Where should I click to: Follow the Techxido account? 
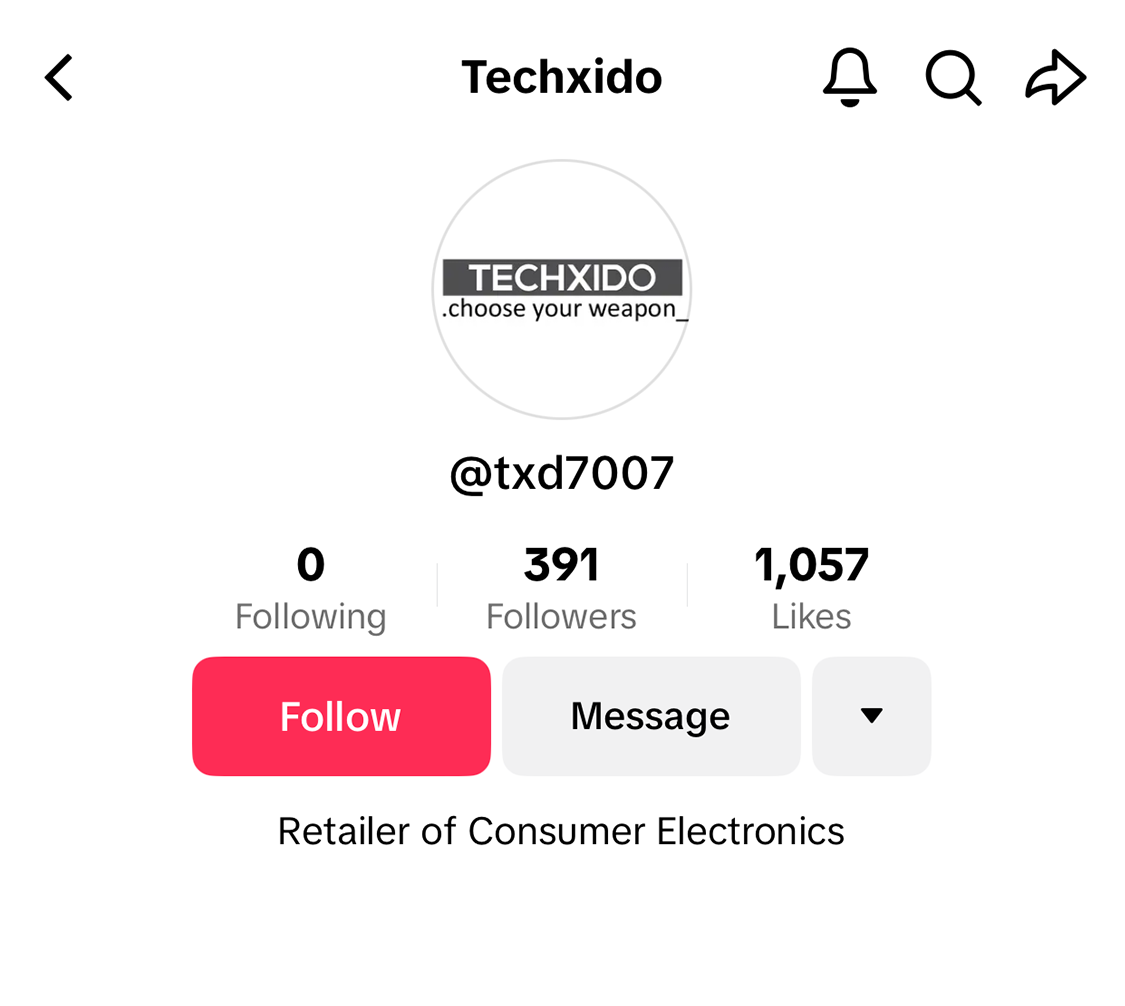coord(341,716)
